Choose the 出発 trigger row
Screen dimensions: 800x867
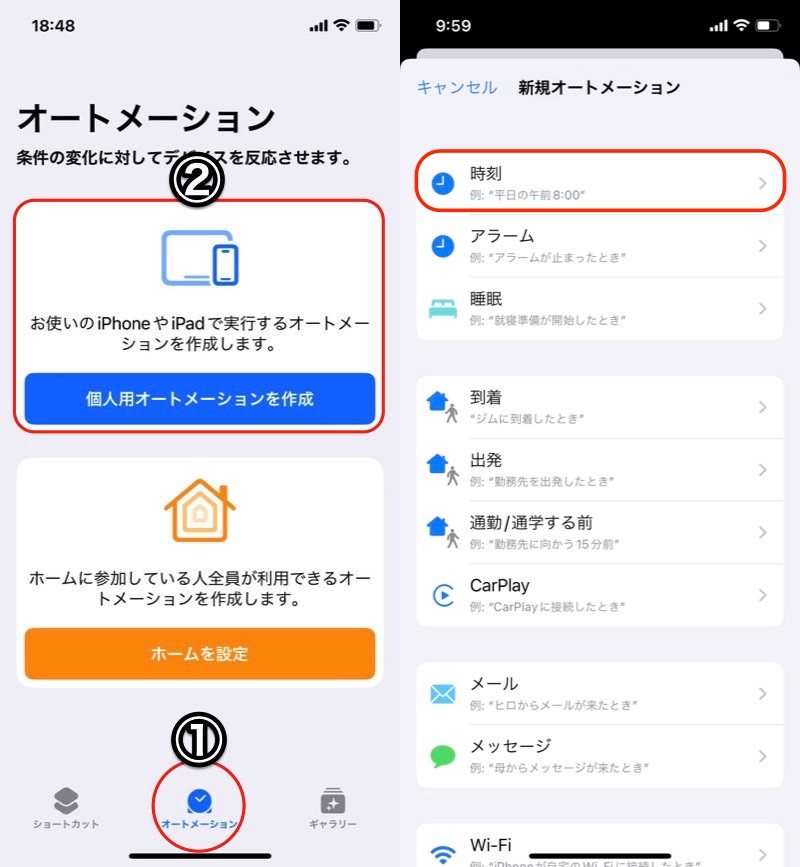[599, 470]
